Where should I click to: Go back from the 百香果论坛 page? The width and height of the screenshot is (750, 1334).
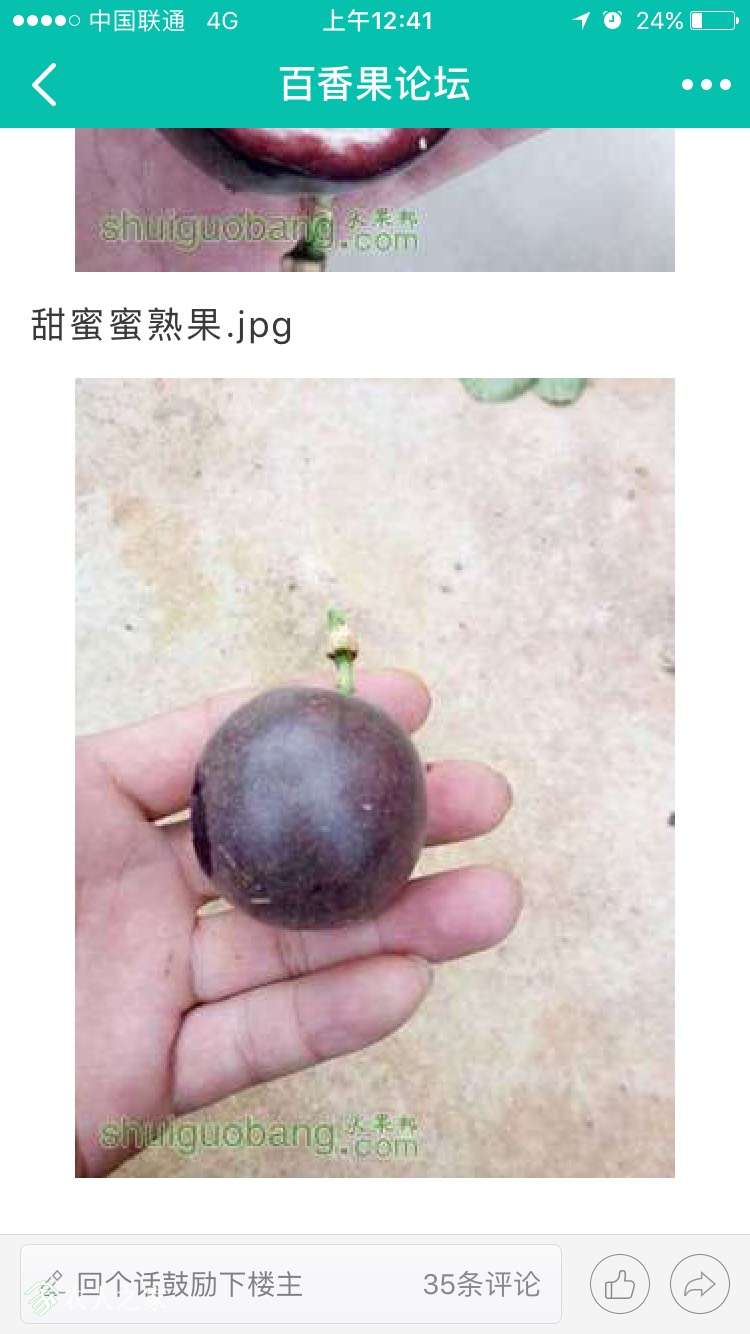[44, 85]
